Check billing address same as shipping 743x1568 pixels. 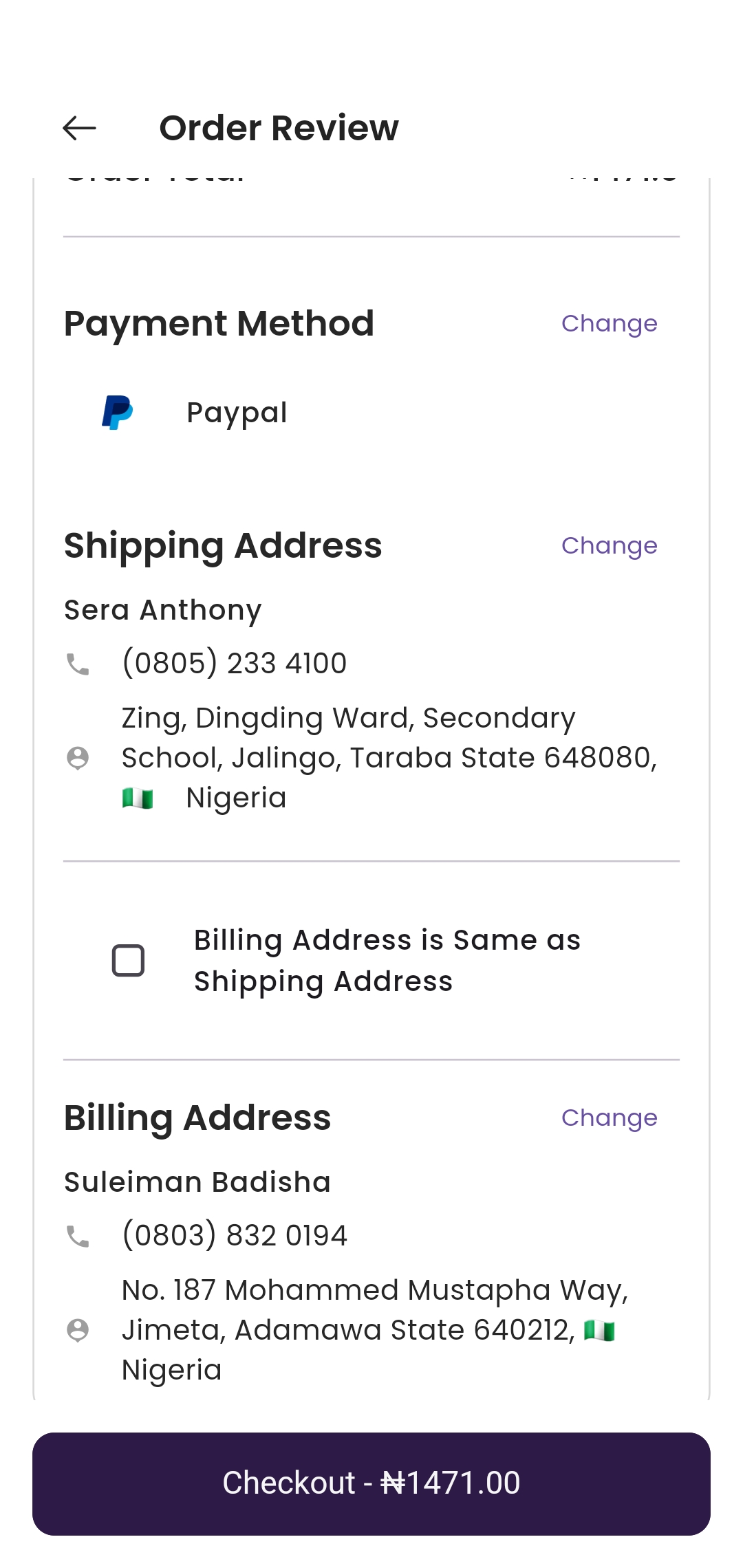click(129, 961)
